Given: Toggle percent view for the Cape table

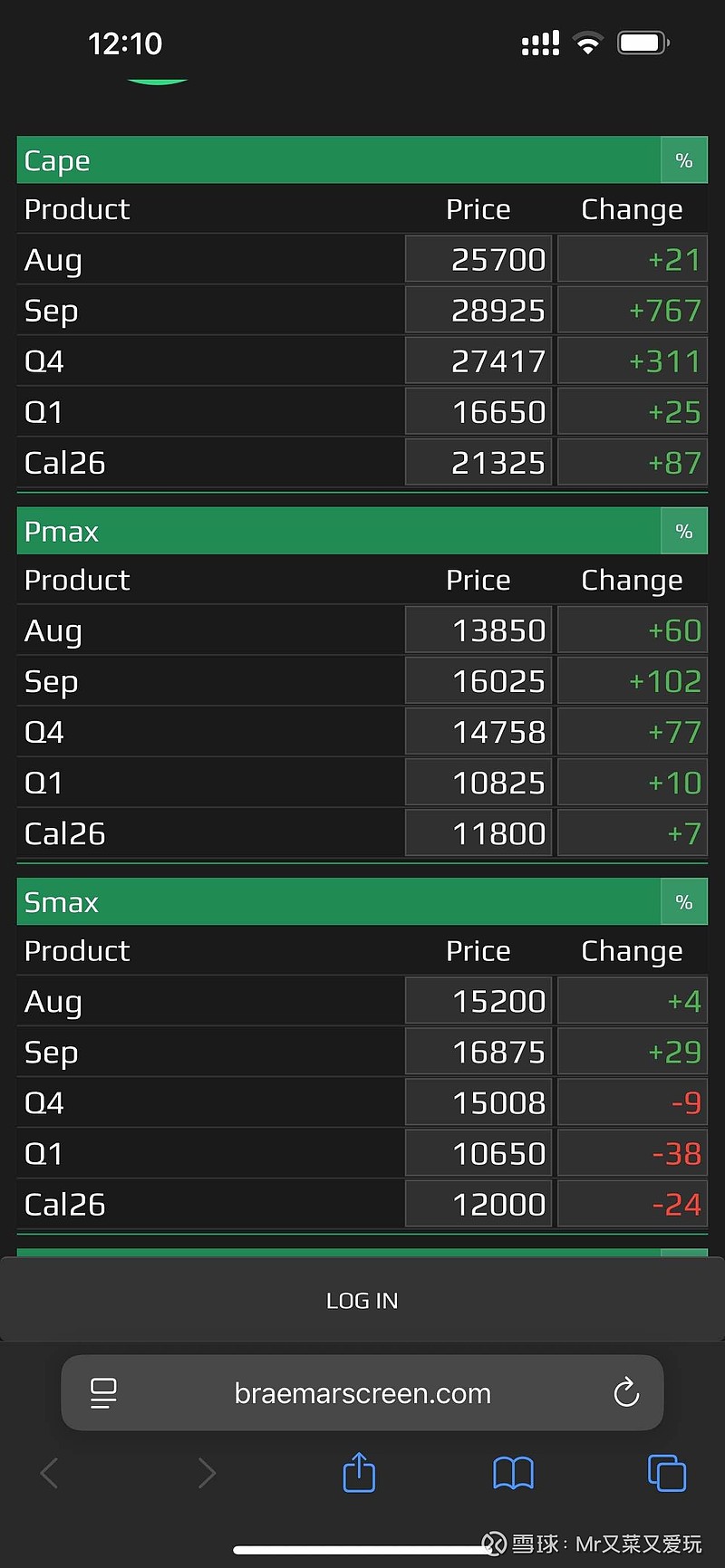Looking at the screenshot, I should (x=684, y=160).
